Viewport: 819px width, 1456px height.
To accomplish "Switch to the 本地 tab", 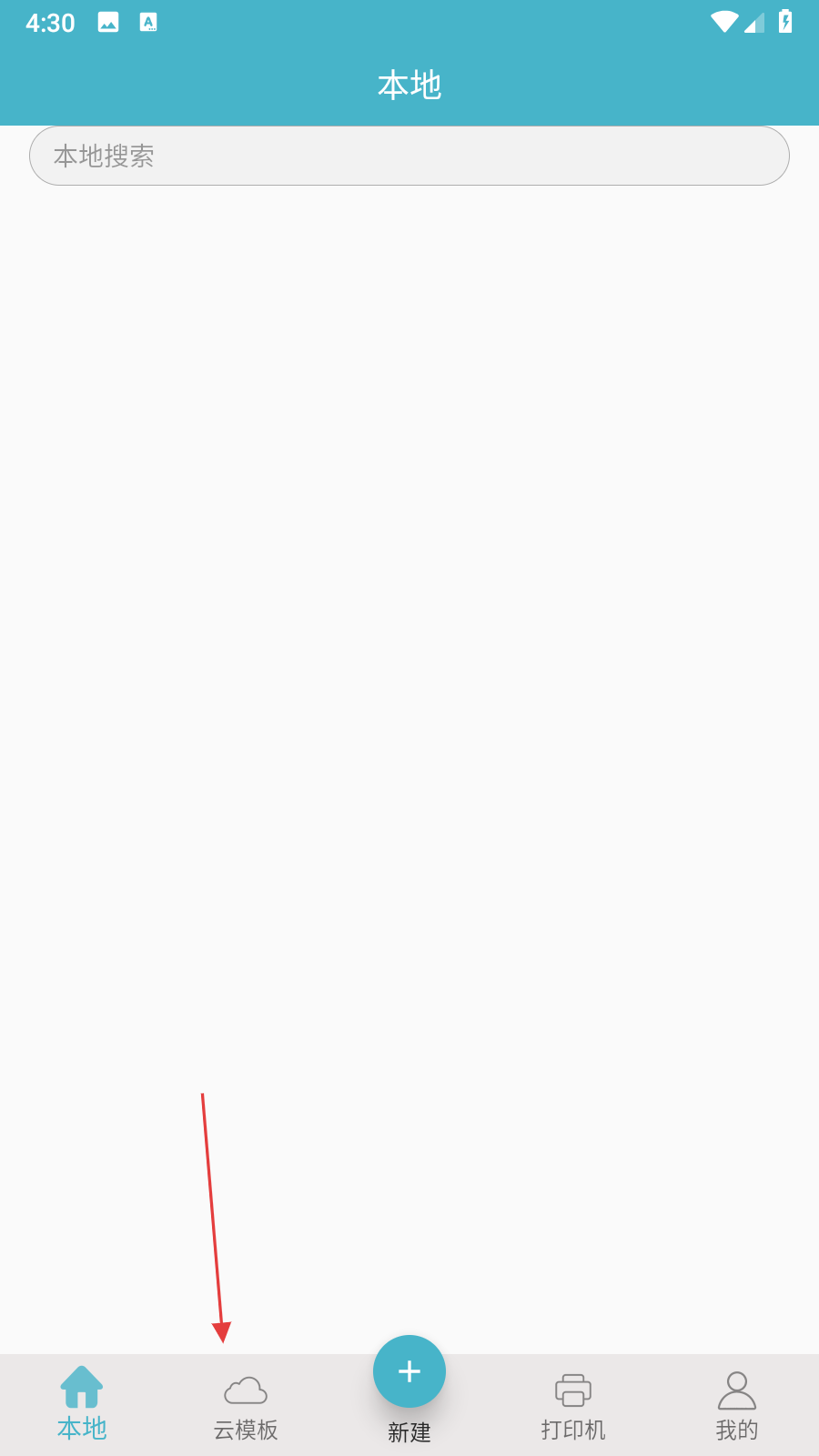I will pyautogui.click(x=82, y=1404).
